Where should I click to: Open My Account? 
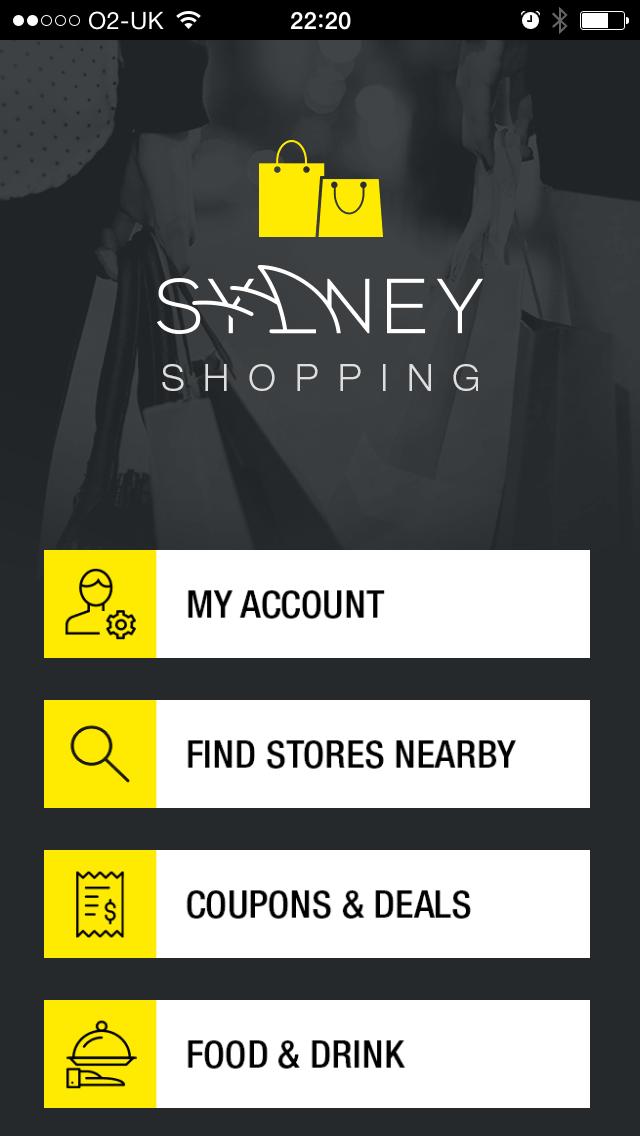[x=316, y=604]
